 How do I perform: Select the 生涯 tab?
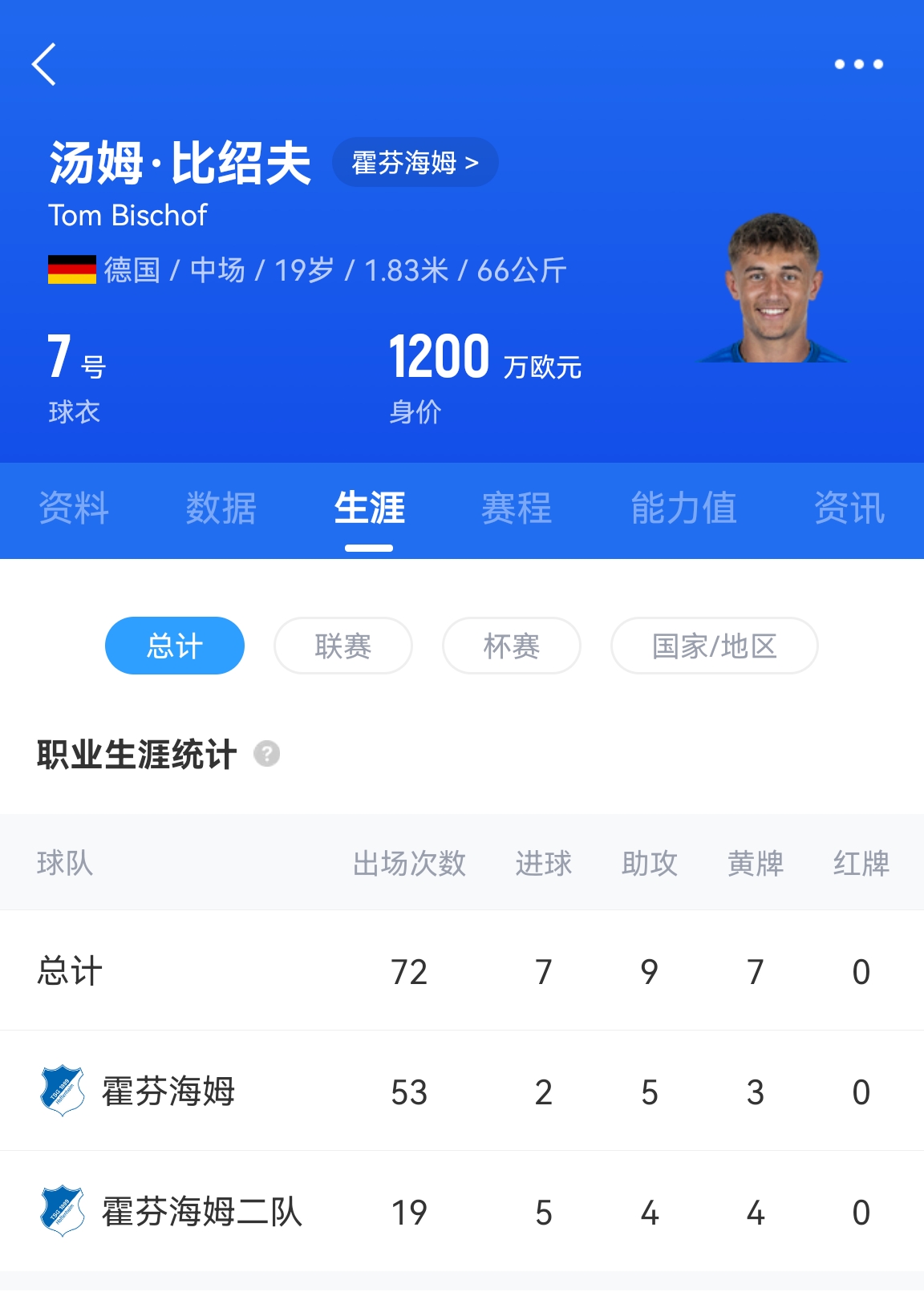pos(369,508)
